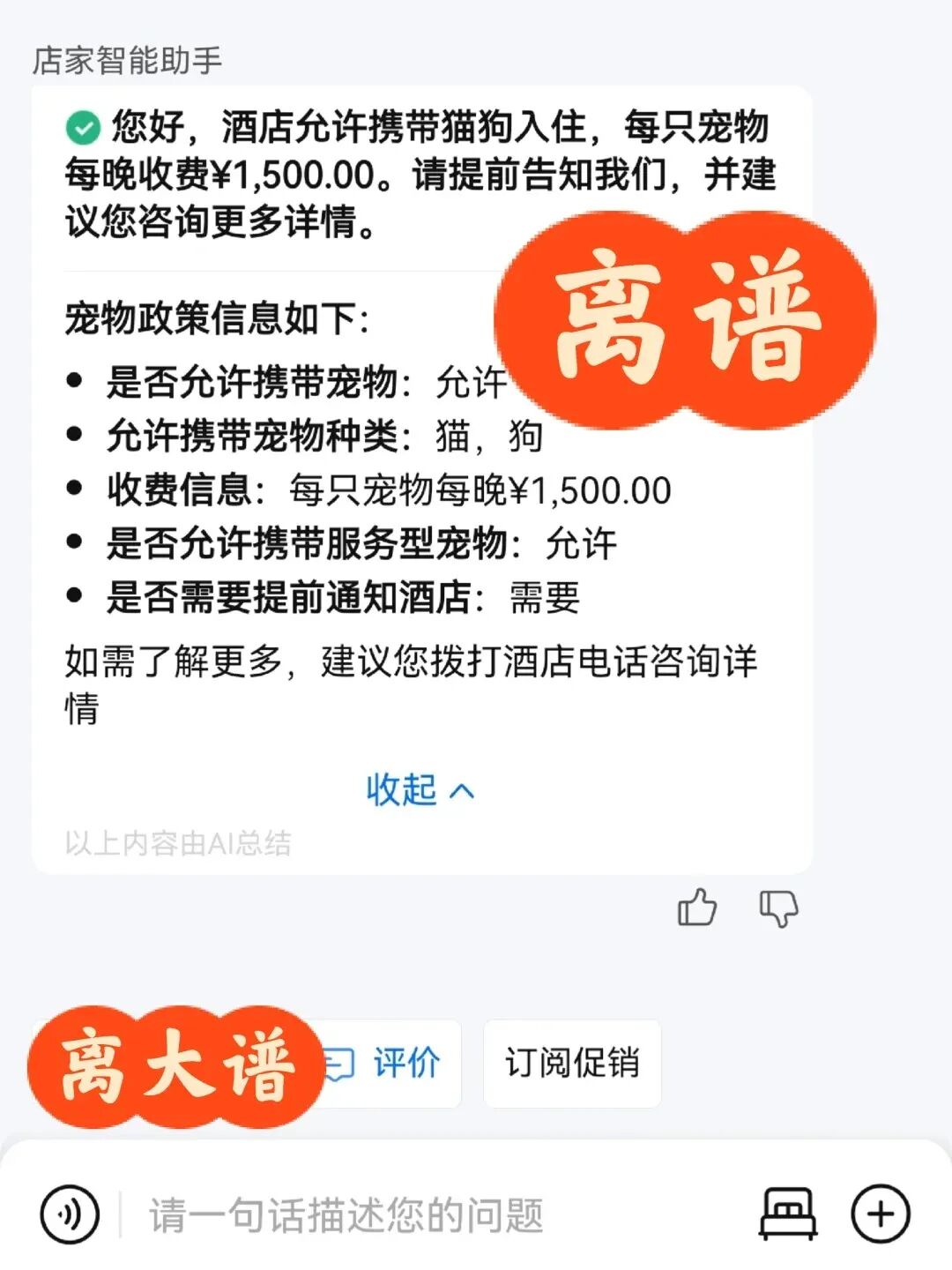Give negative feedback on the AI answer
The image size is (952, 1270).
click(x=776, y=910)
